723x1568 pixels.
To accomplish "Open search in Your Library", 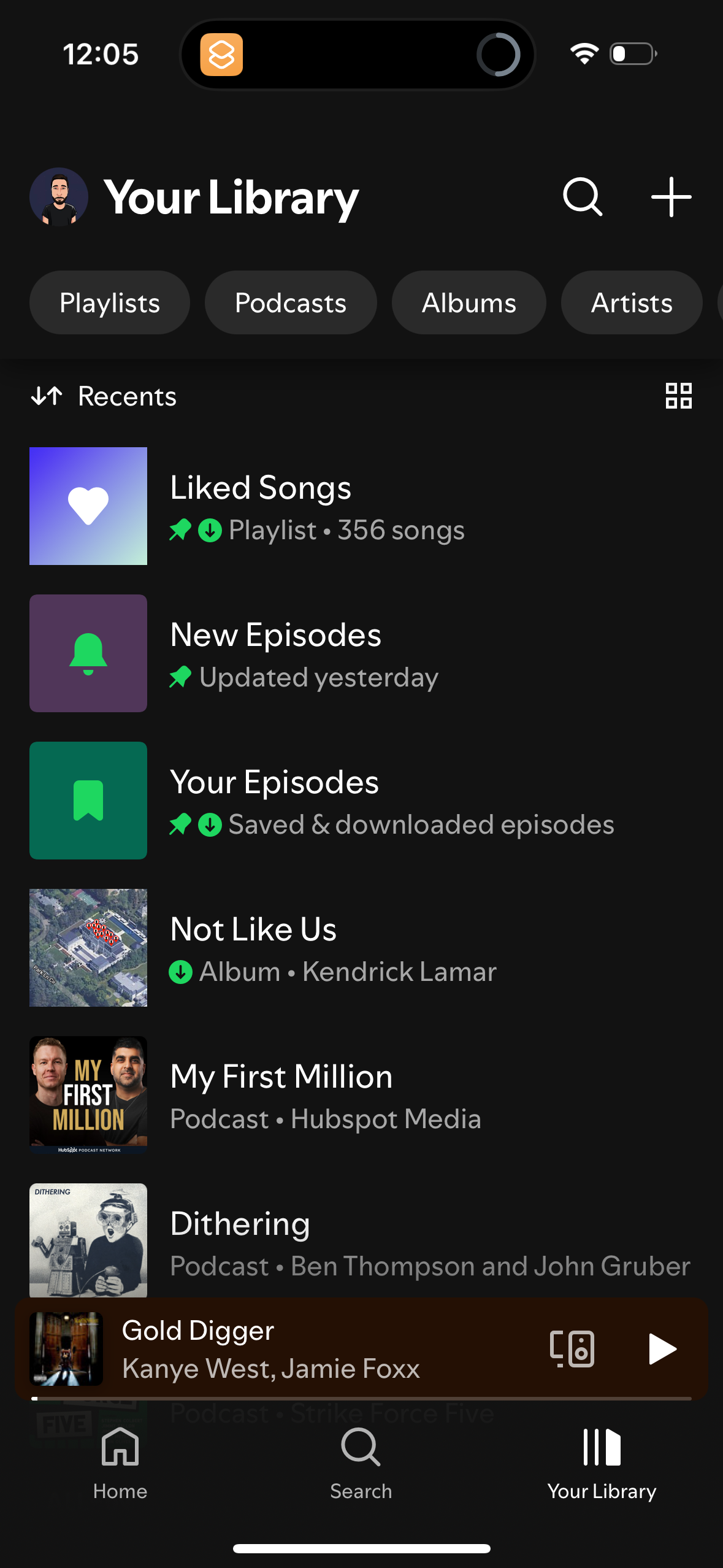I will point(581,197).
